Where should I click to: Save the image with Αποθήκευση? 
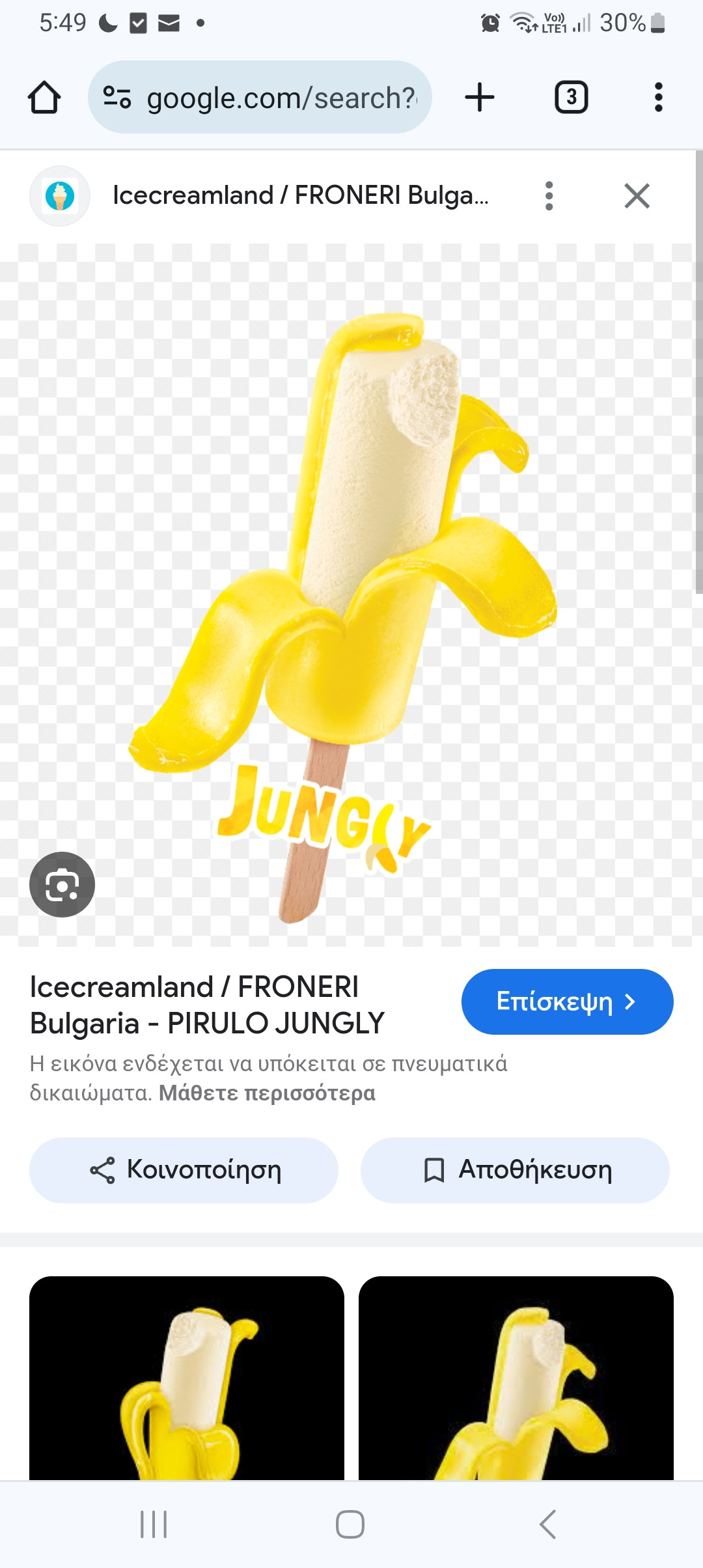pyautogui.click(x=515, y=1170)
